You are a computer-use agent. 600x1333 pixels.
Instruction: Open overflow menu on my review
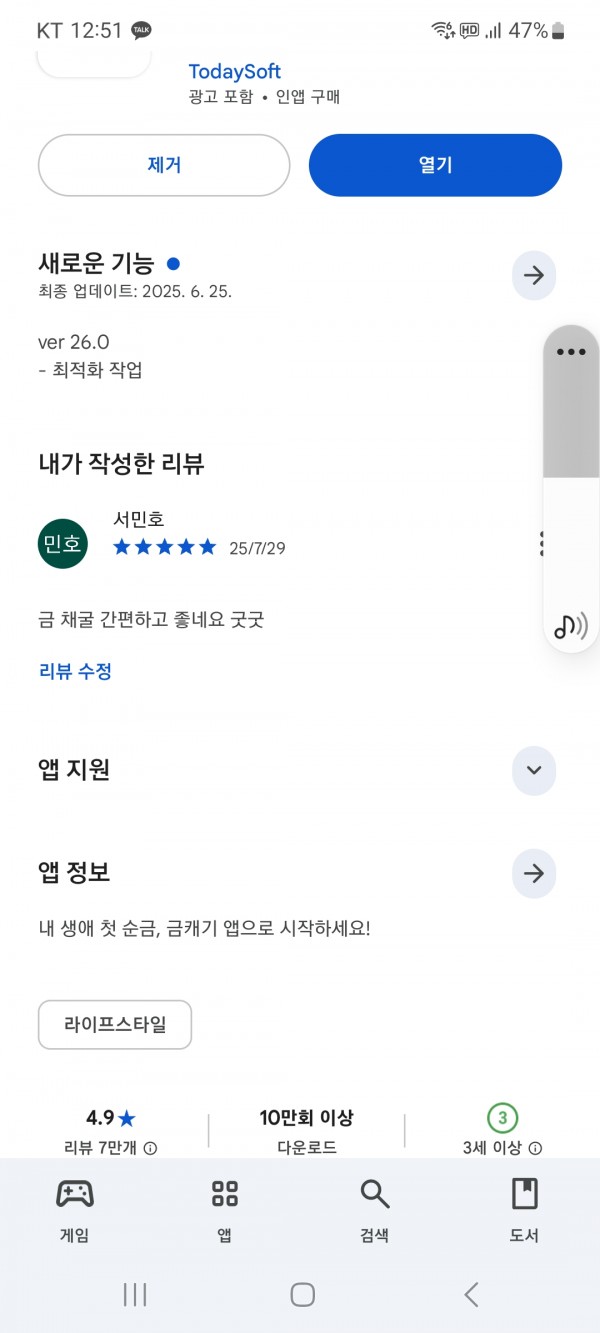coord(541,544)
